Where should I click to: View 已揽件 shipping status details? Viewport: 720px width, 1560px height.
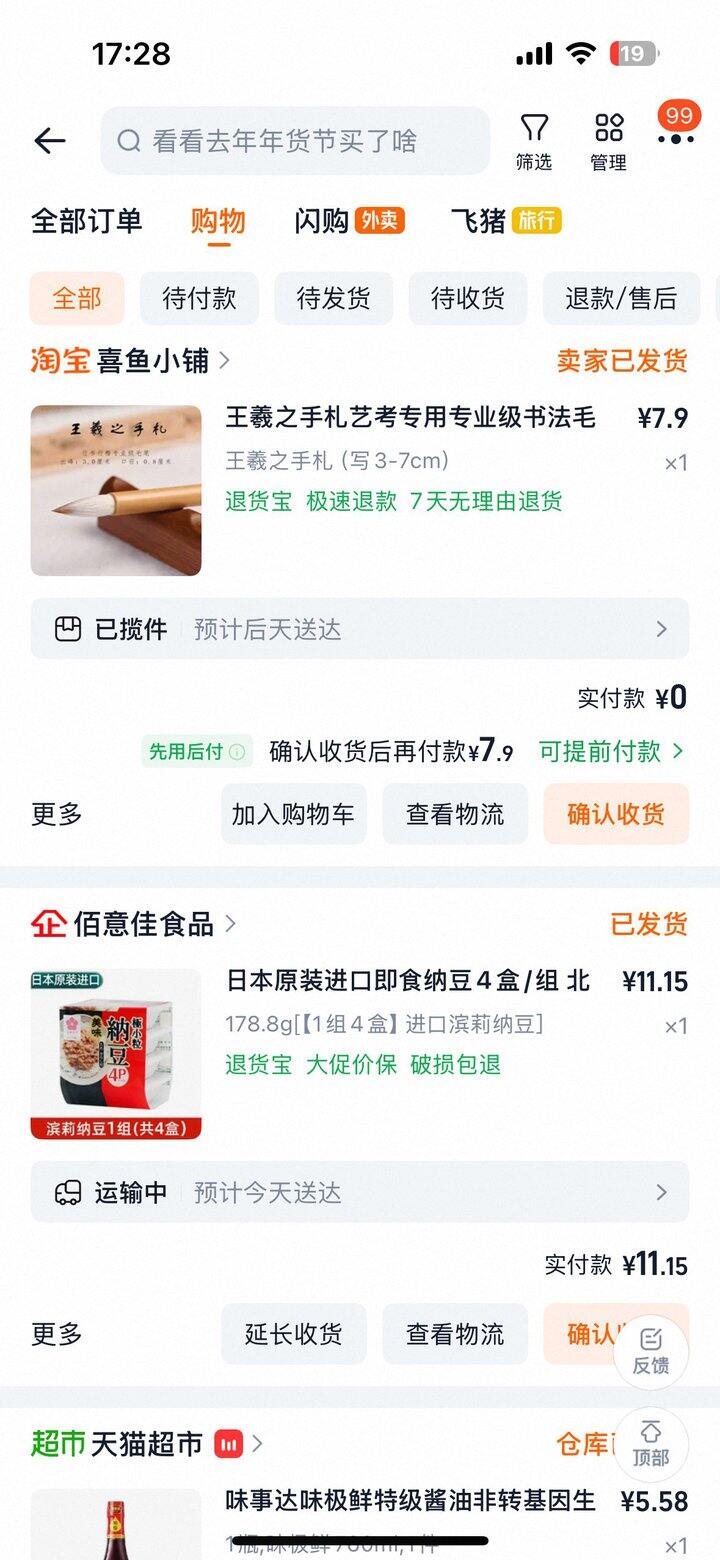360,629
